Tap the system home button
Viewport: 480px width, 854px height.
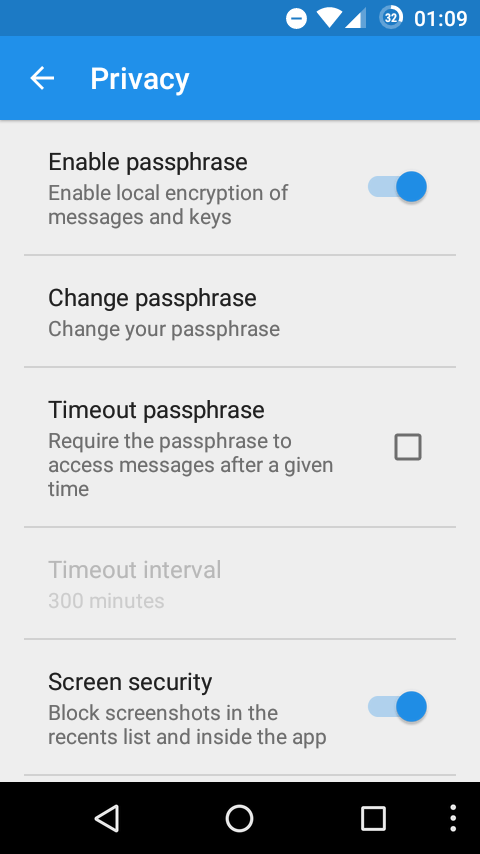(240, 818)
